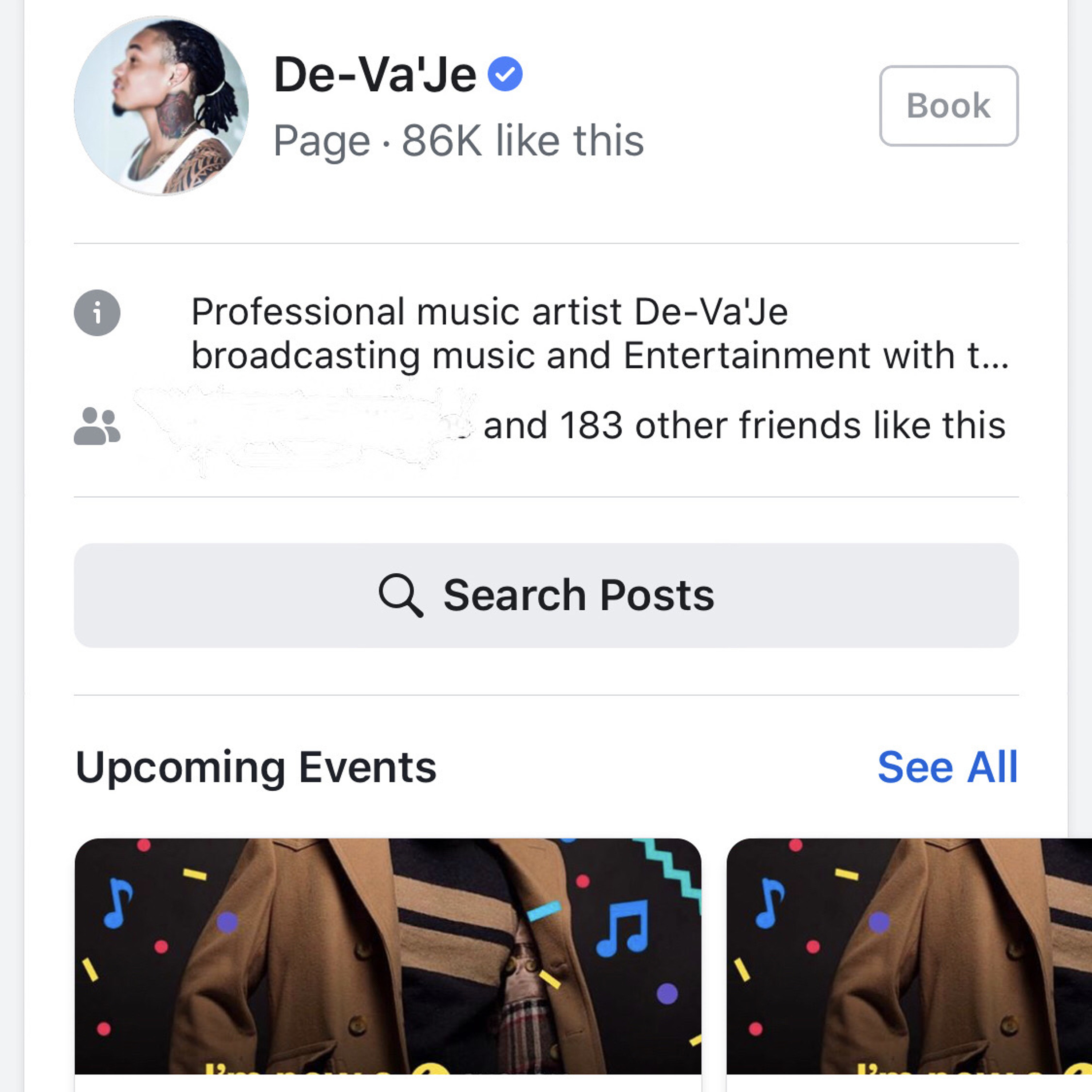This screenshot has width=1092, height=1092.
Task: Open De-Va'Je's profile picture
Action: 161,106
